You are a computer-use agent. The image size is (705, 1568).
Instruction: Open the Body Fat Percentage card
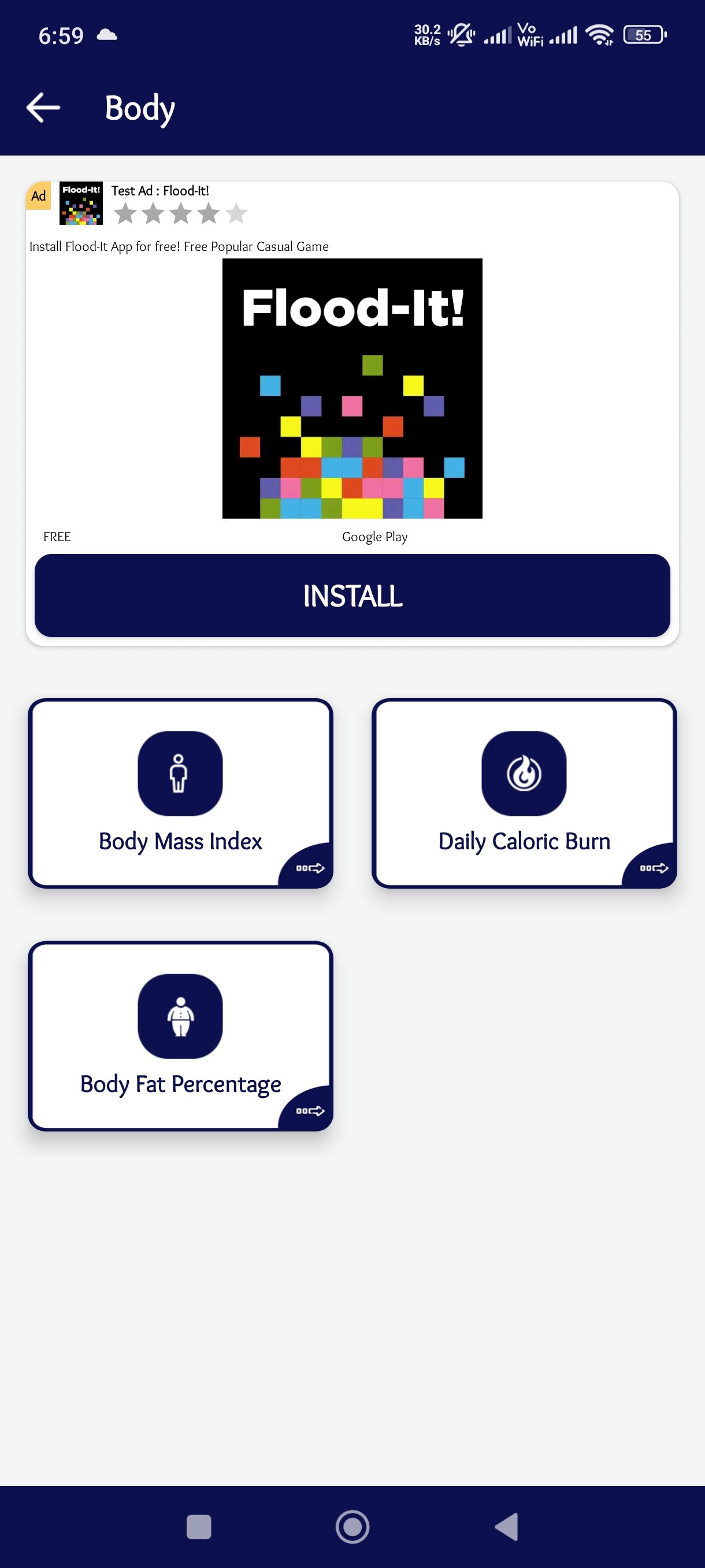tap(180, 1036)
